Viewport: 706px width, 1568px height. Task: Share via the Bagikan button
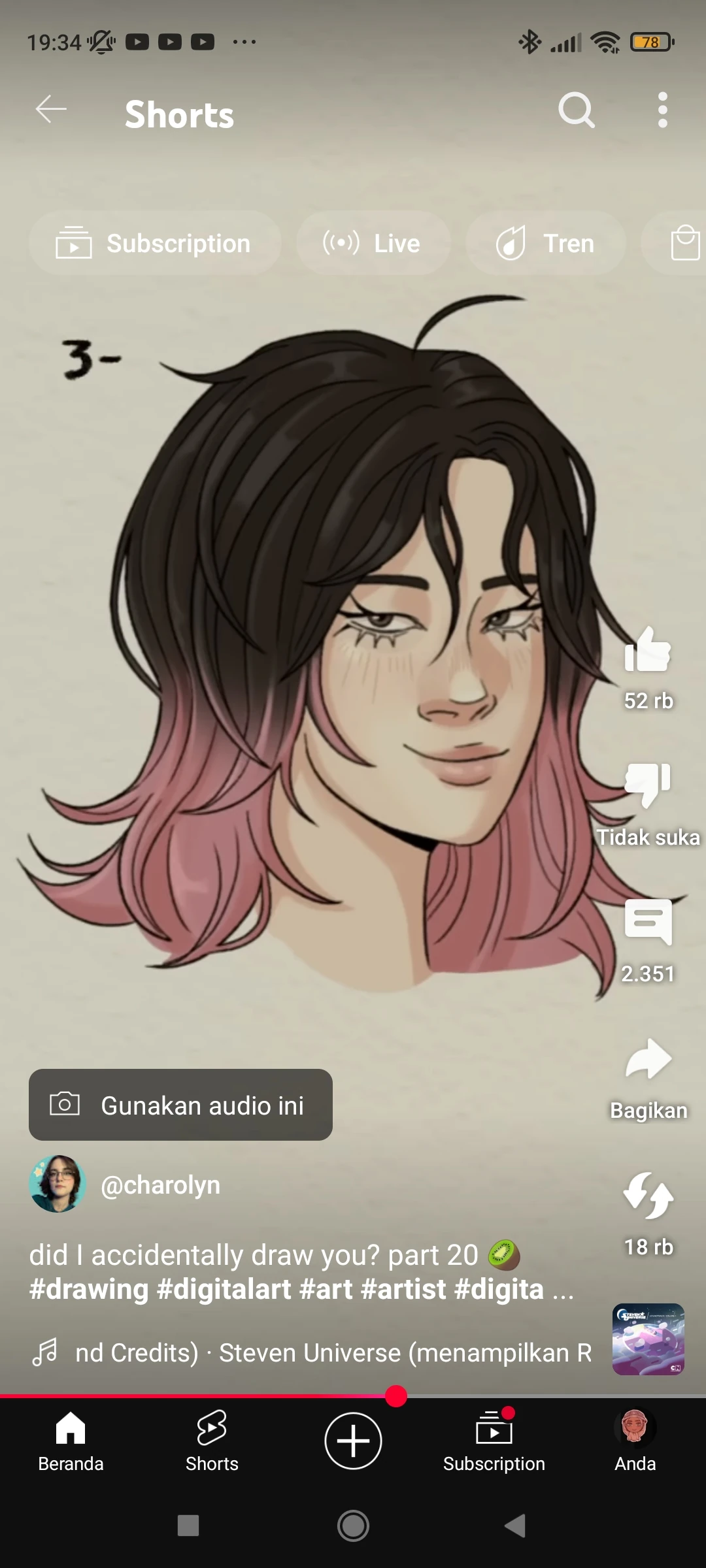click(x=648, y=1060)
